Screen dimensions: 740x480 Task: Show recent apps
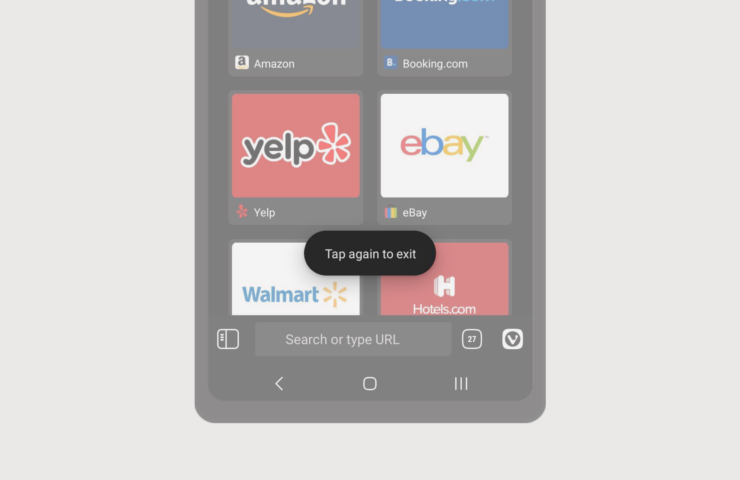[x=461, y=383]
